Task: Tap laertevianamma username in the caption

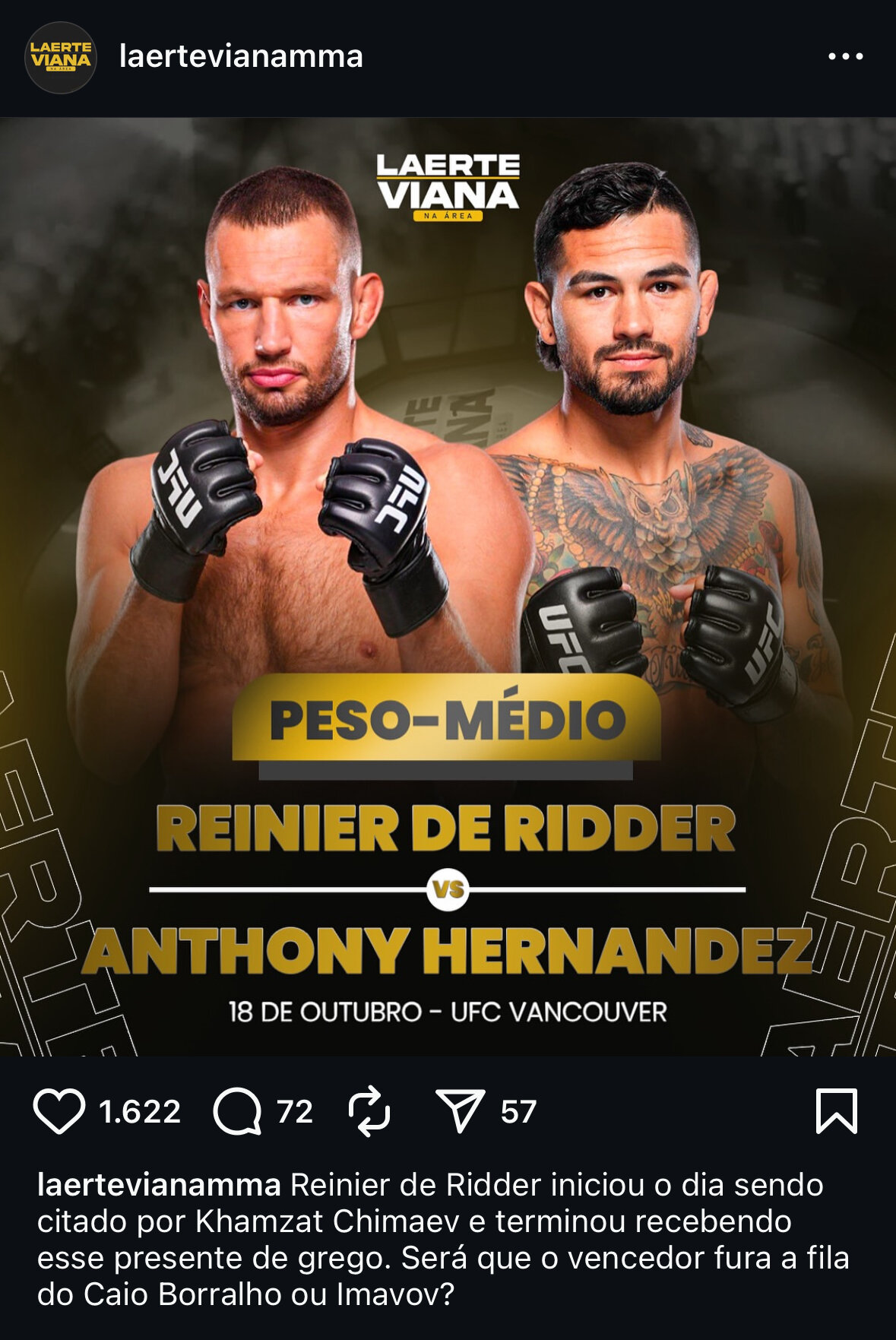Action: click(x=159, y=1185)
